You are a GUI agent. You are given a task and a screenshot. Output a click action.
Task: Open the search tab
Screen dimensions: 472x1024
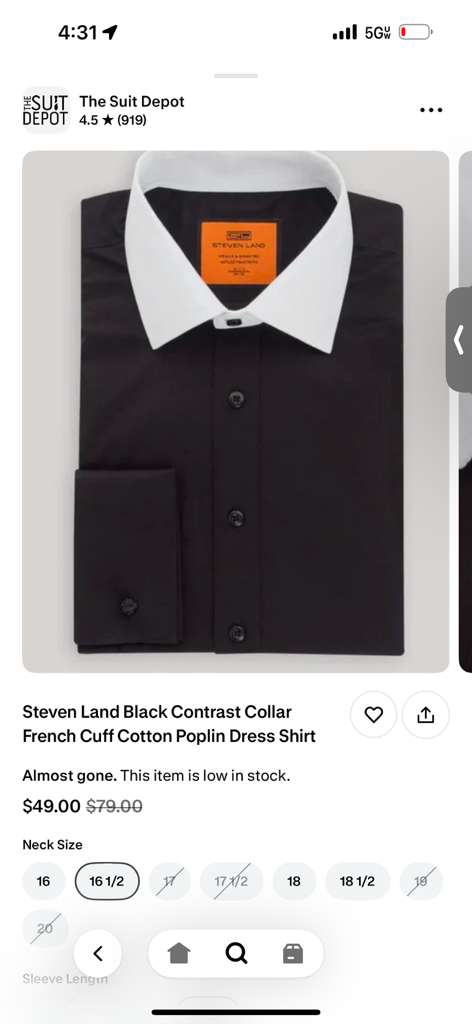236,953
